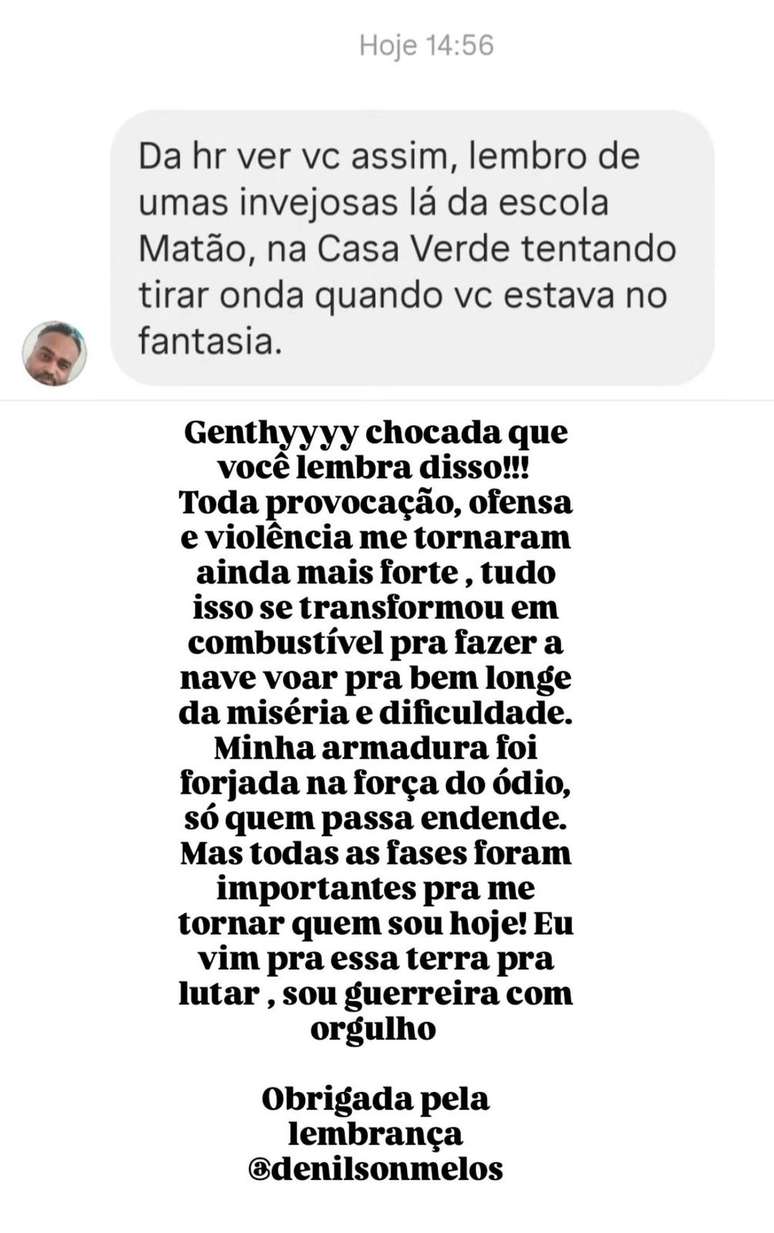Tap the line 'Genthyyyy chocada que'
Viewport: 774px width, 1233px height.
coord(374,434)
